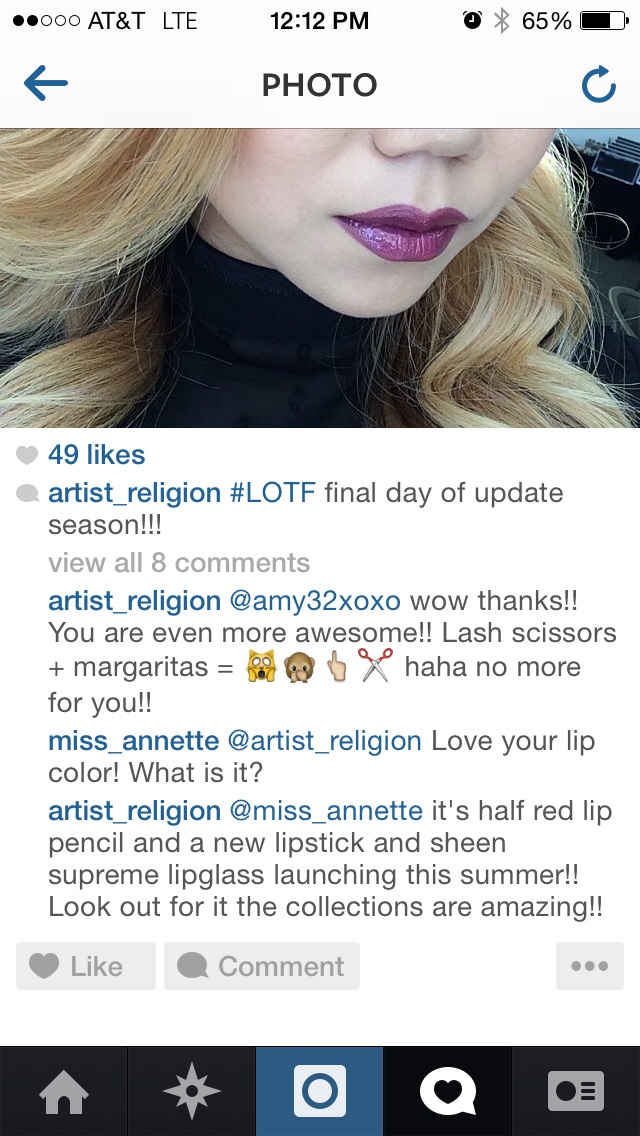Switch to the Explore star tab
640x1136 pixels.
pos(191,1091)
